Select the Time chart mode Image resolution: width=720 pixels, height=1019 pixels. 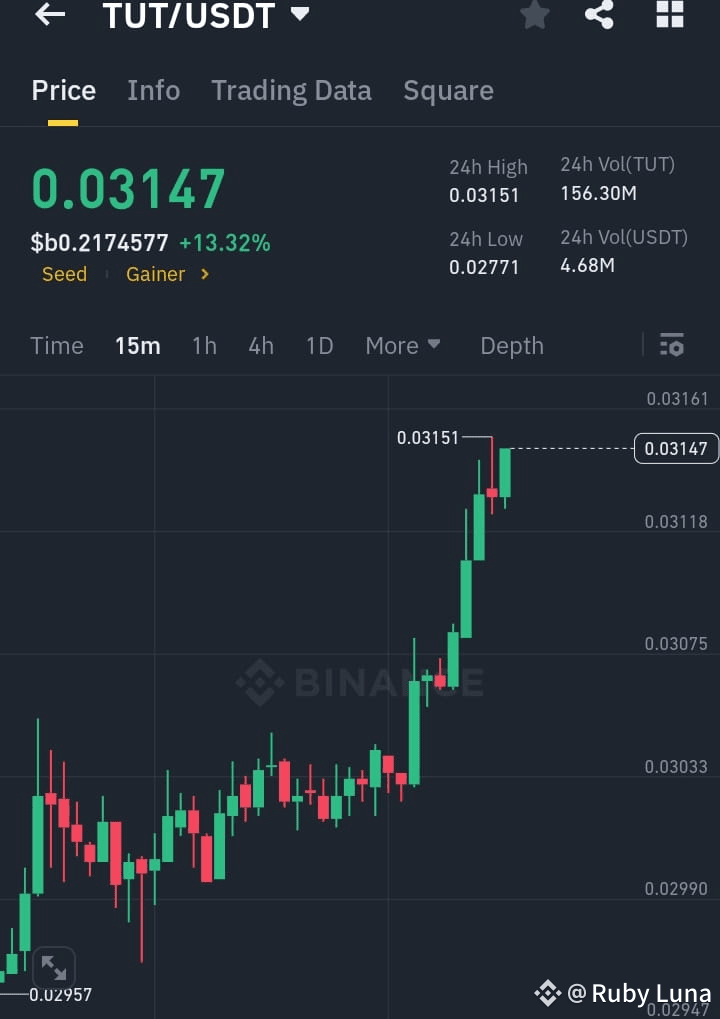(56, 345)
